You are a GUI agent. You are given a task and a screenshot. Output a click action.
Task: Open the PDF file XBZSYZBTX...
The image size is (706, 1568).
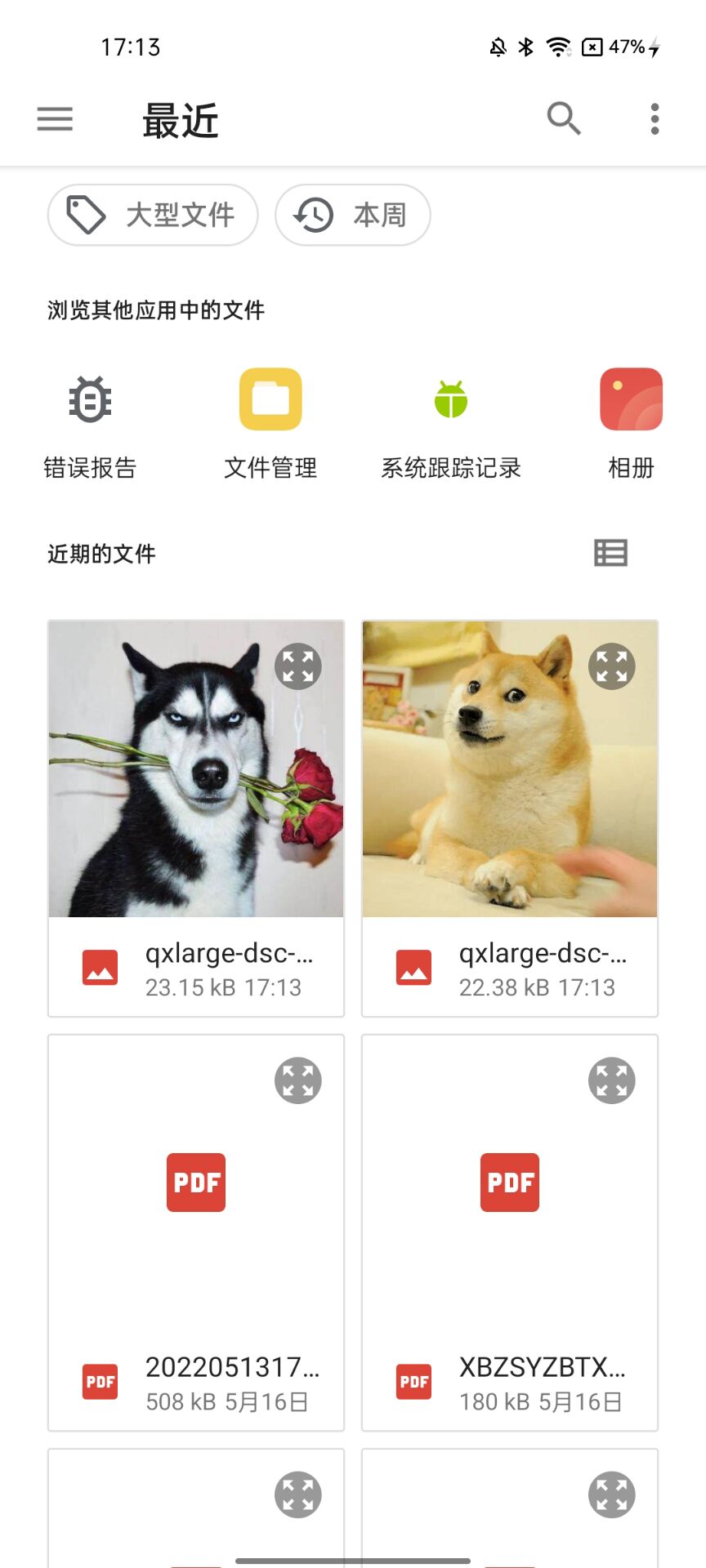[x=510, y=1229]
